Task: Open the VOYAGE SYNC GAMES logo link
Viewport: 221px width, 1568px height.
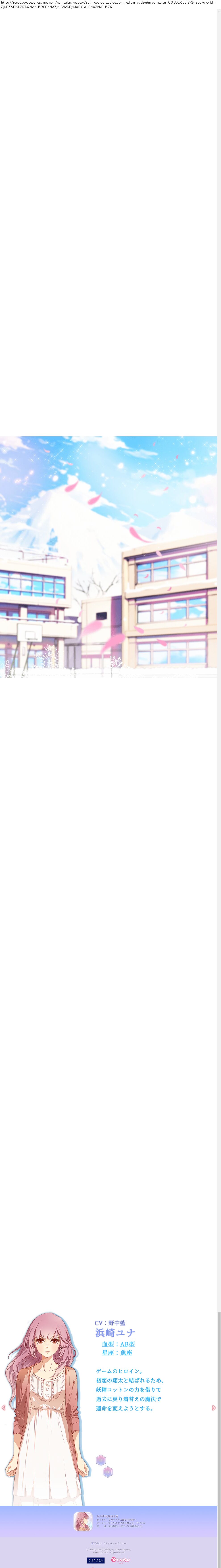Action: click(x=96, y=1561)
